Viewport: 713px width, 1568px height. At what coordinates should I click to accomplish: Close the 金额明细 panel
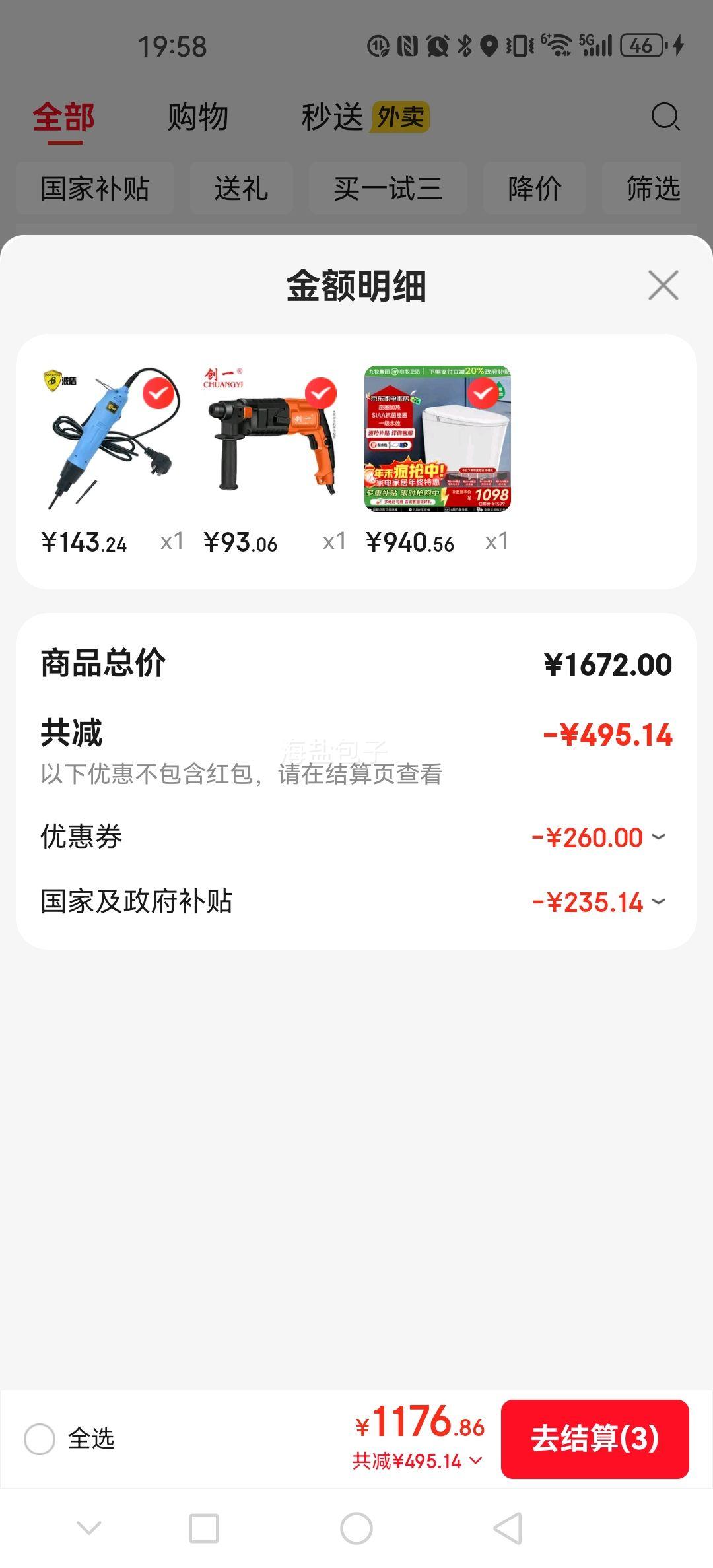(663, 285)
